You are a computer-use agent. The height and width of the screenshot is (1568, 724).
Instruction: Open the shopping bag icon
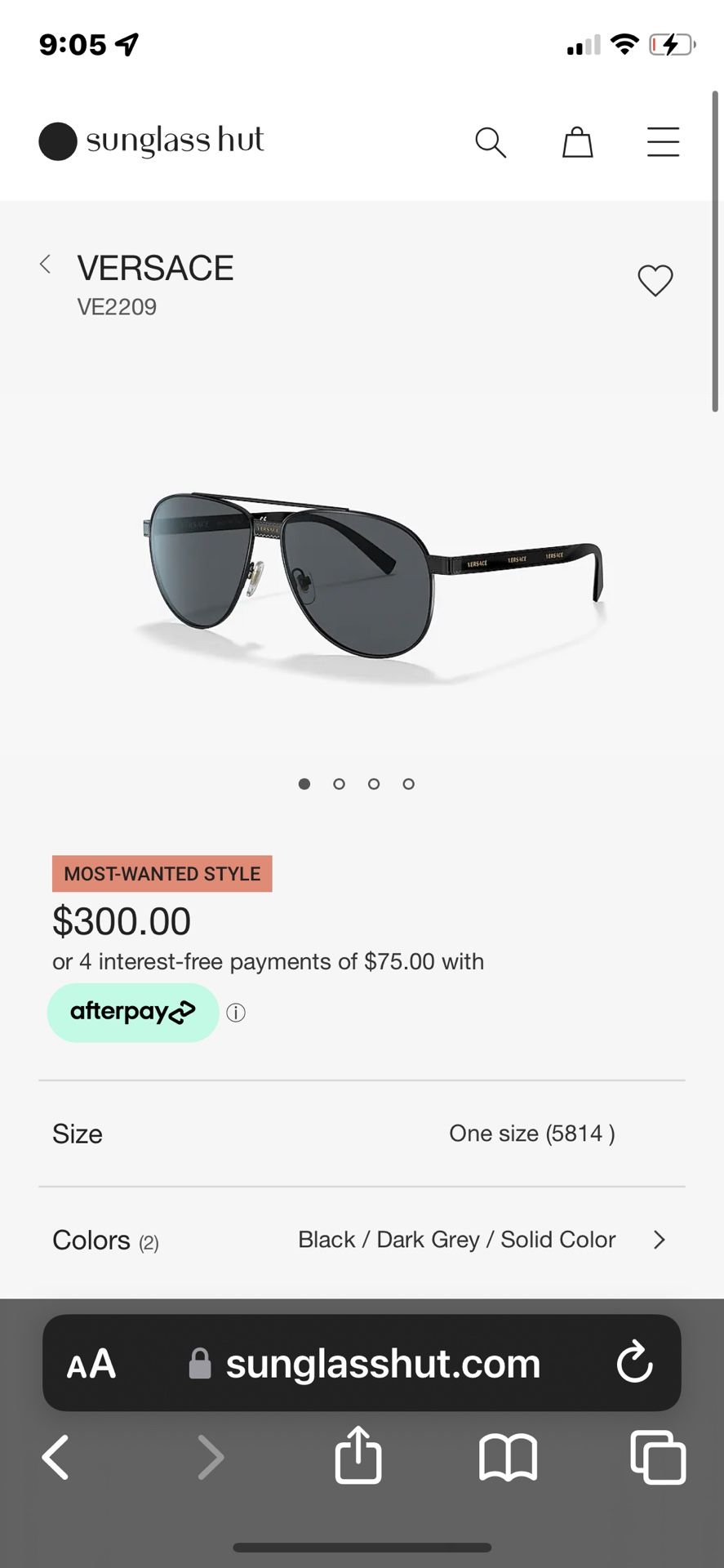point(577,141)
